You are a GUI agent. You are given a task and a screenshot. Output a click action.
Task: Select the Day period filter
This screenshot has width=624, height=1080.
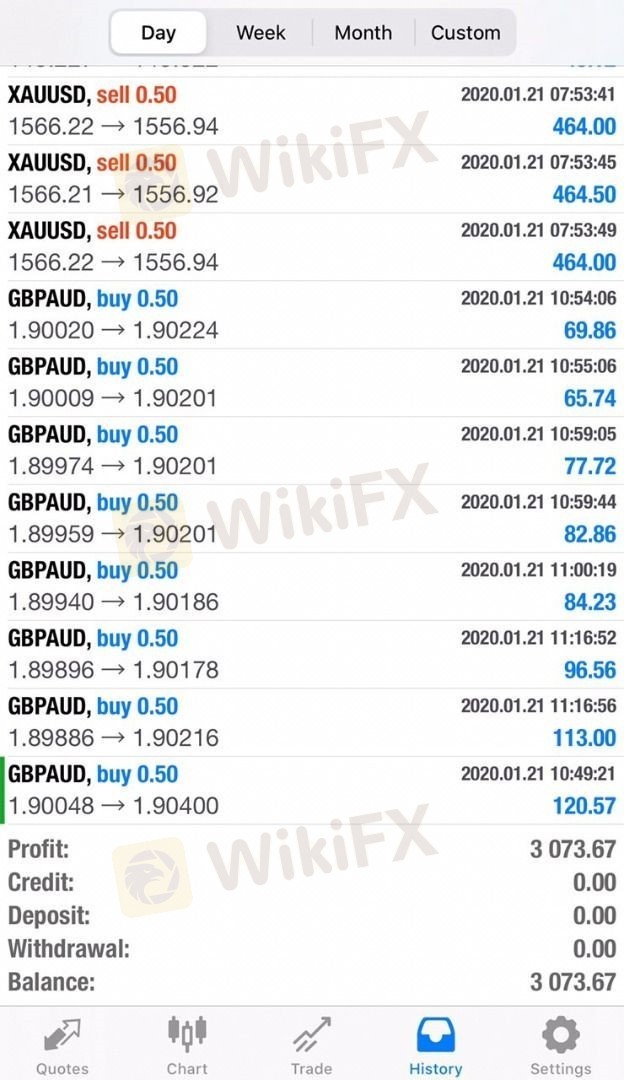[158, 33]
